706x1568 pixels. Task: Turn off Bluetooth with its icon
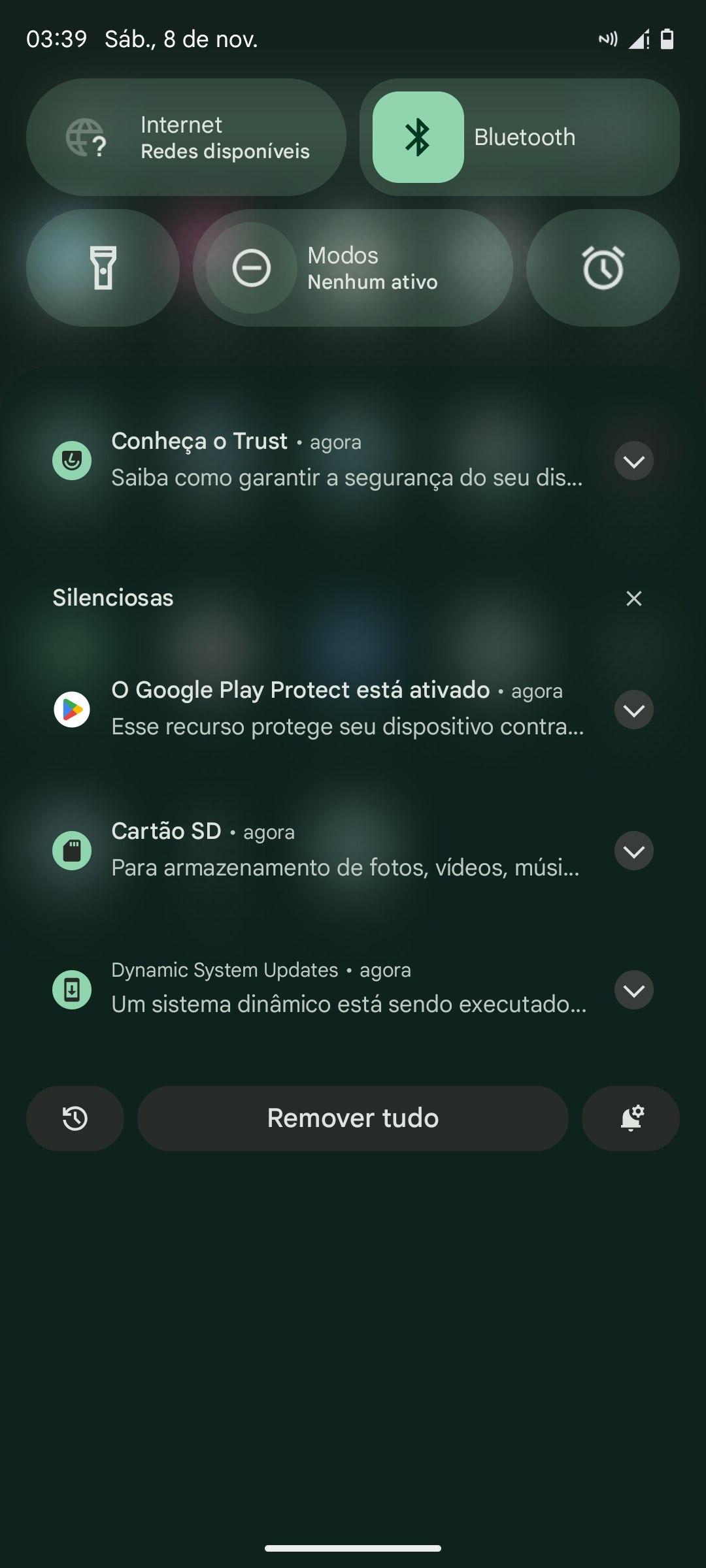[x=418, y=137]
